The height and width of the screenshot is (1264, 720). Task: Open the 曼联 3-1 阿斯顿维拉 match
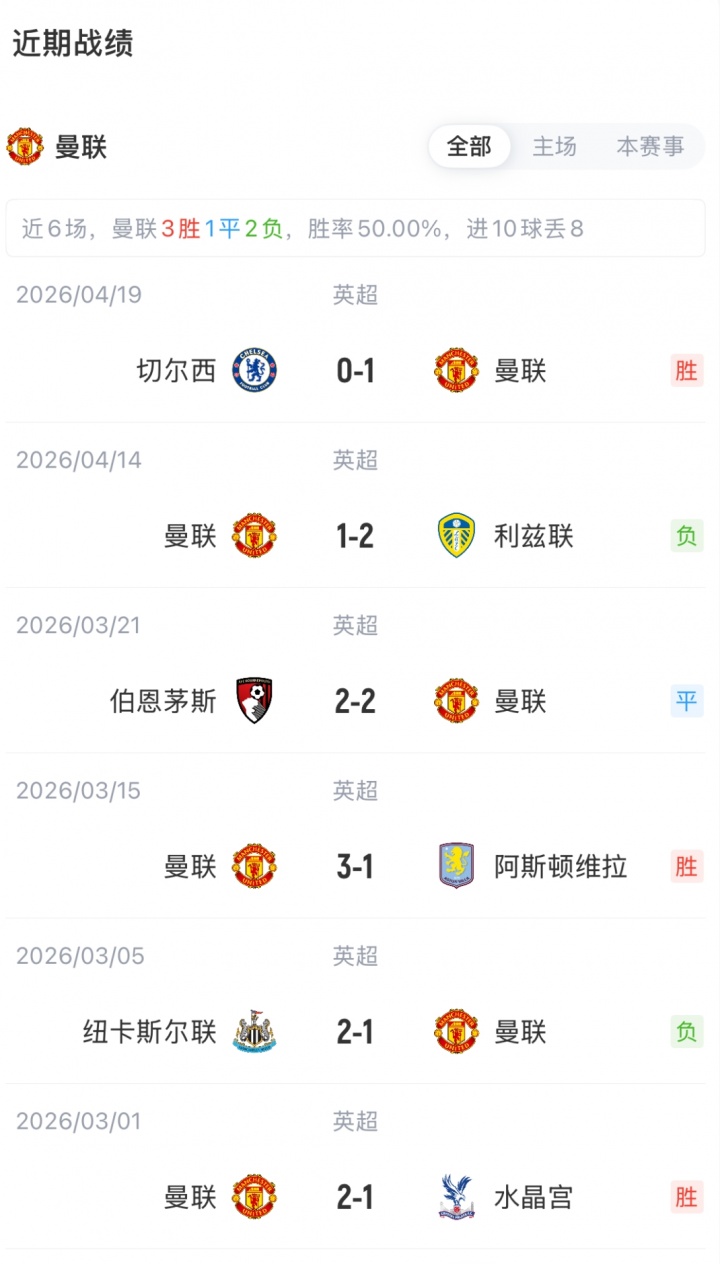coord(355,866)
